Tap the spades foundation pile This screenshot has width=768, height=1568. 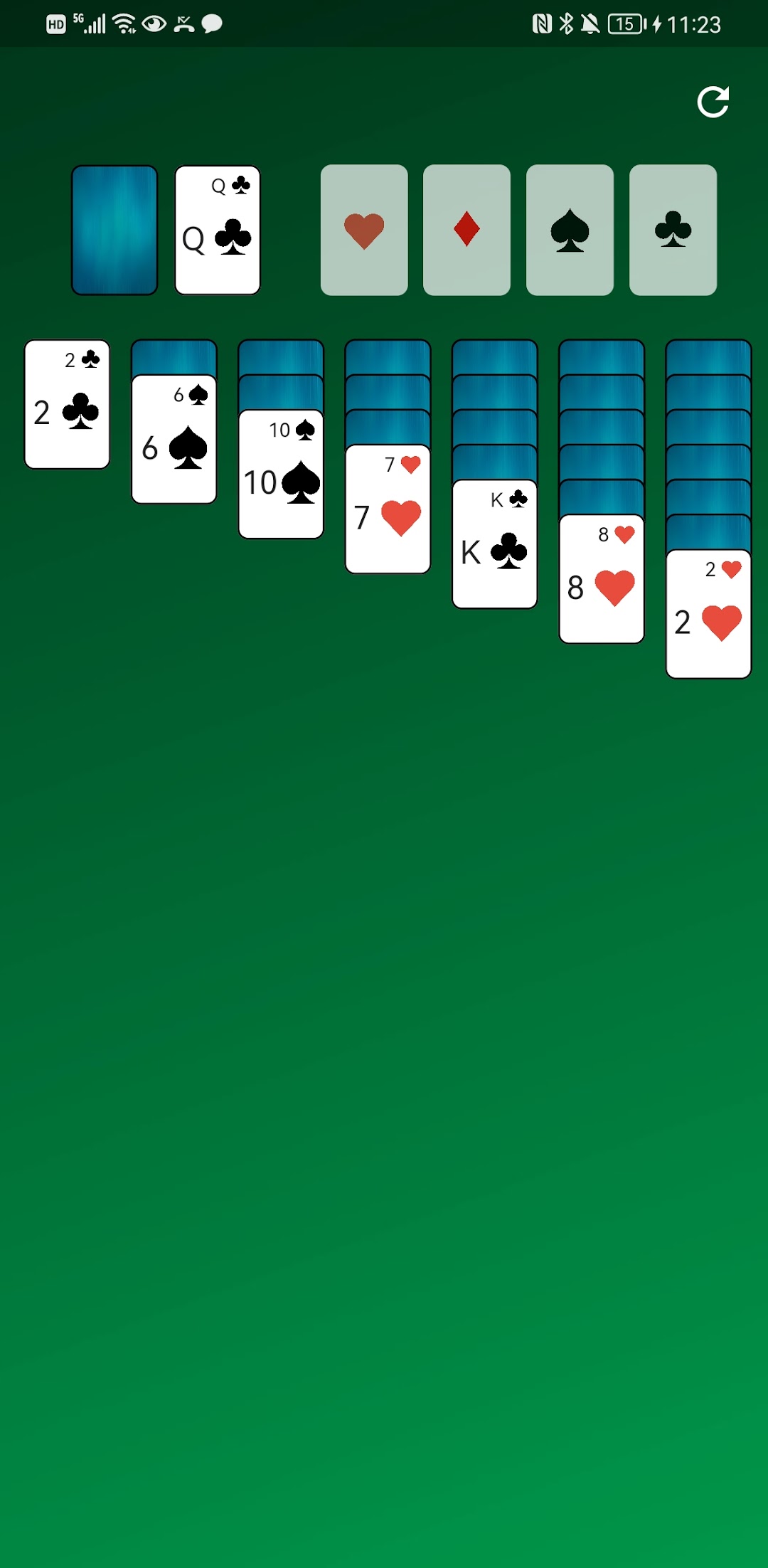[x=570, y=230]
